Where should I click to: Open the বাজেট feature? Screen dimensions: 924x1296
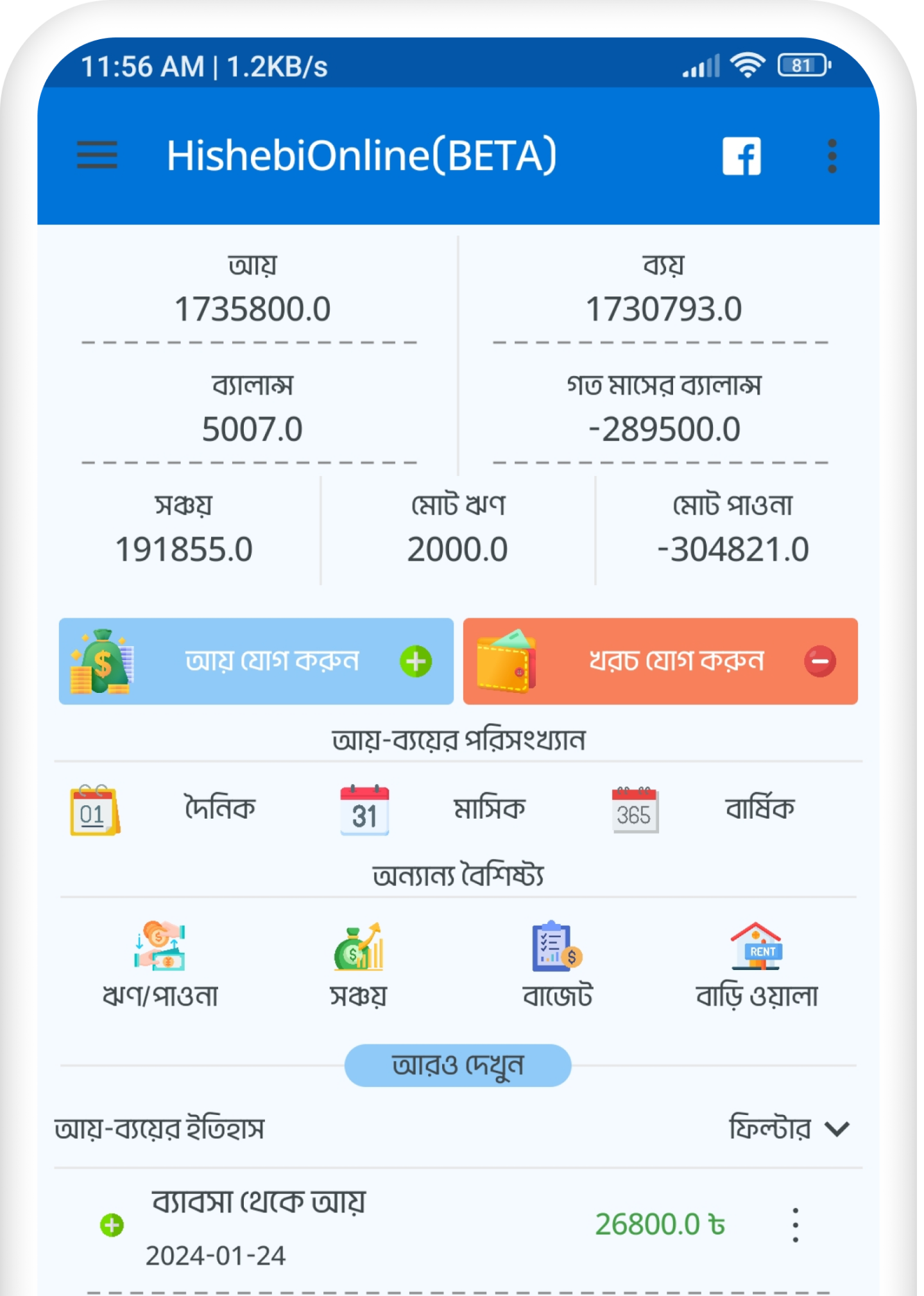coord(558,964)
